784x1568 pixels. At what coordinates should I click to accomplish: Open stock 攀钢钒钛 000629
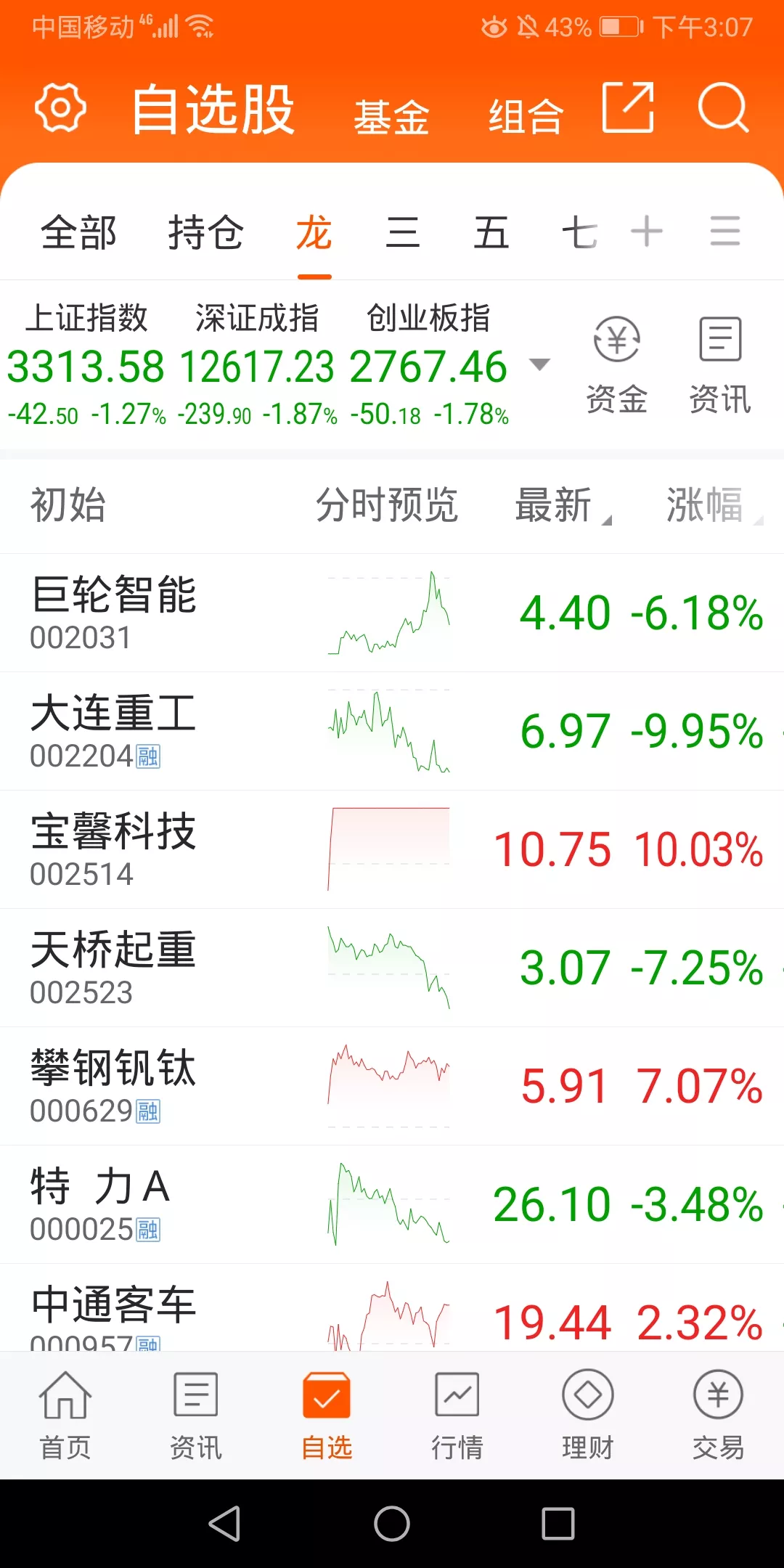pyautogui.click(x=392, y=1086)
